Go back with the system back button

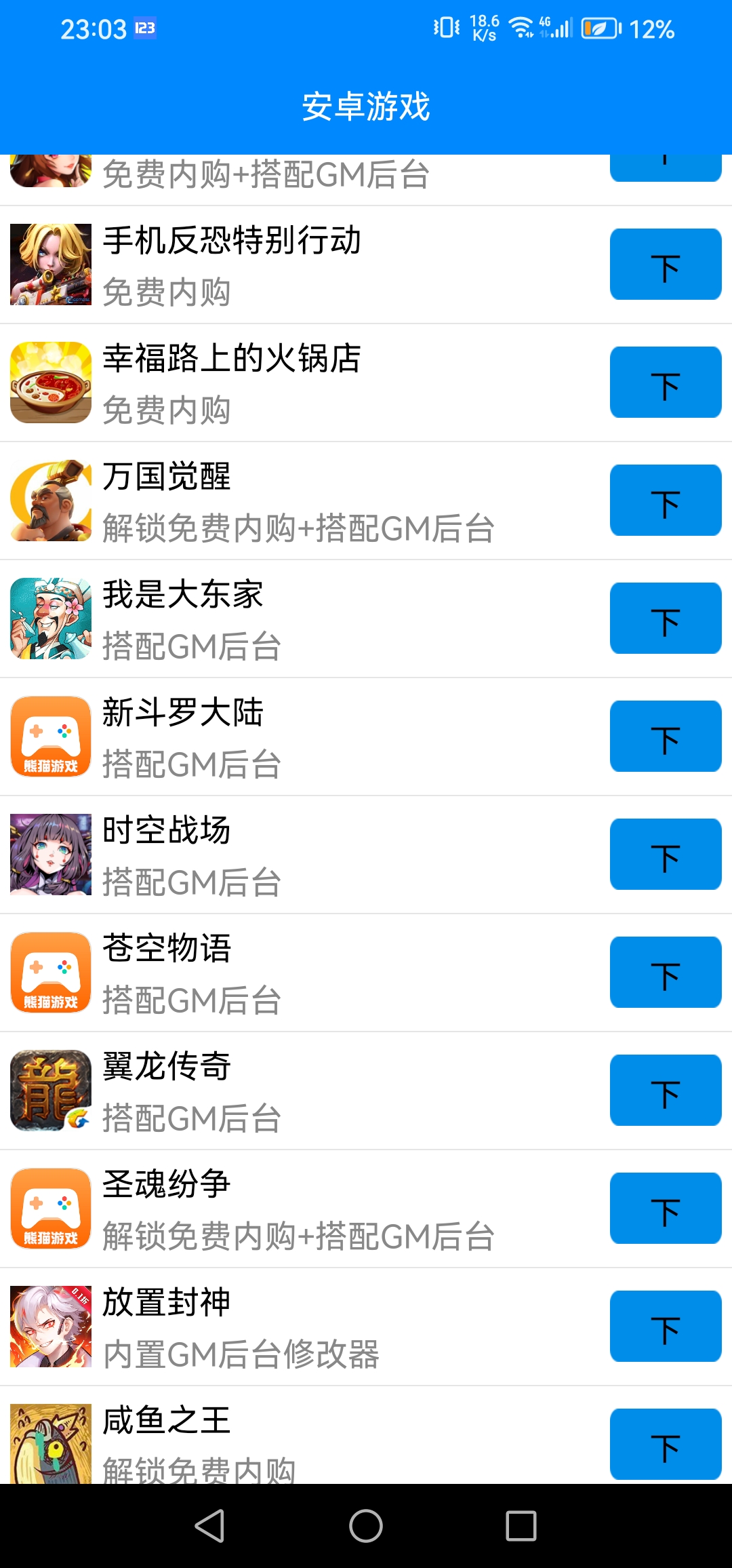coord(209,1526)
